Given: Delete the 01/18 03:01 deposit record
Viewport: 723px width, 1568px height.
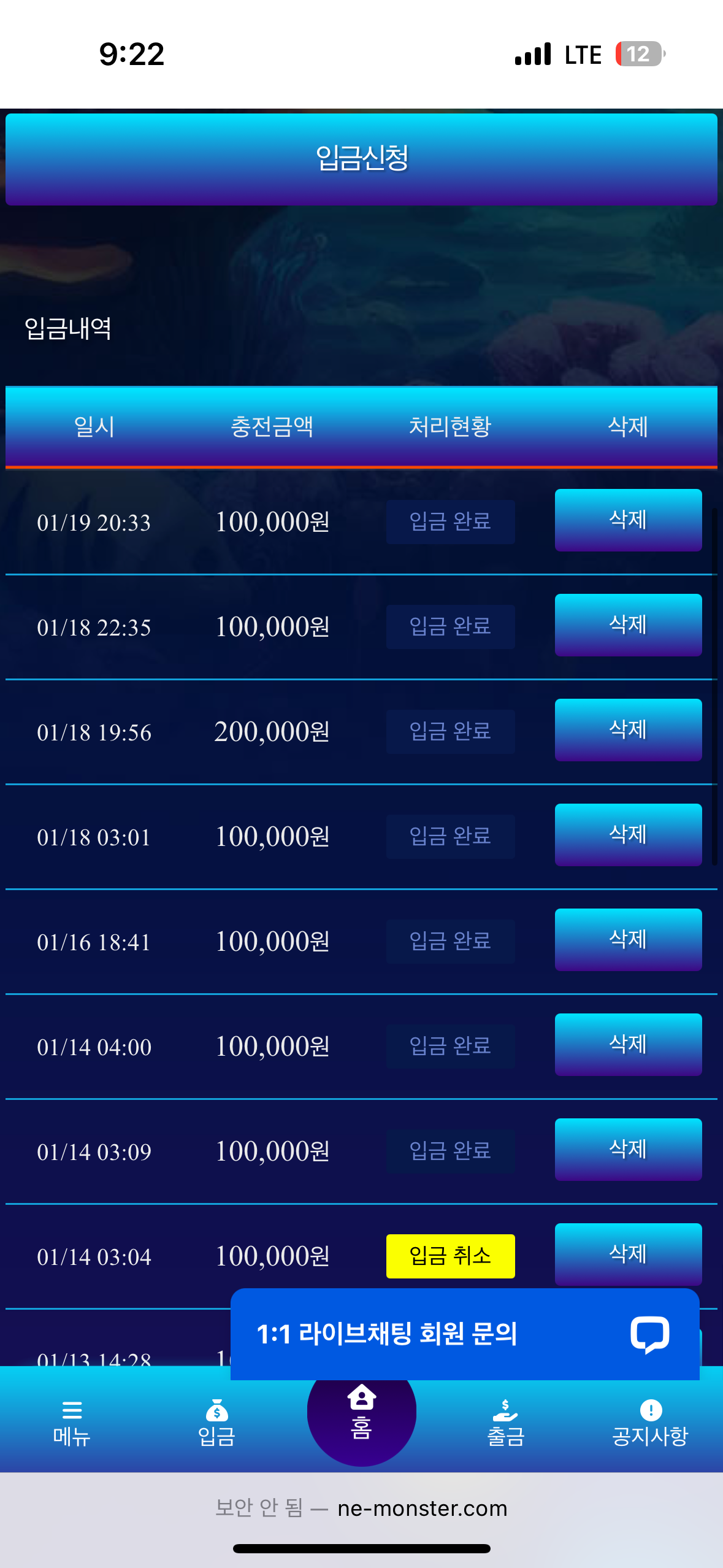Looking at the screenshot, I should pos(628,835).
